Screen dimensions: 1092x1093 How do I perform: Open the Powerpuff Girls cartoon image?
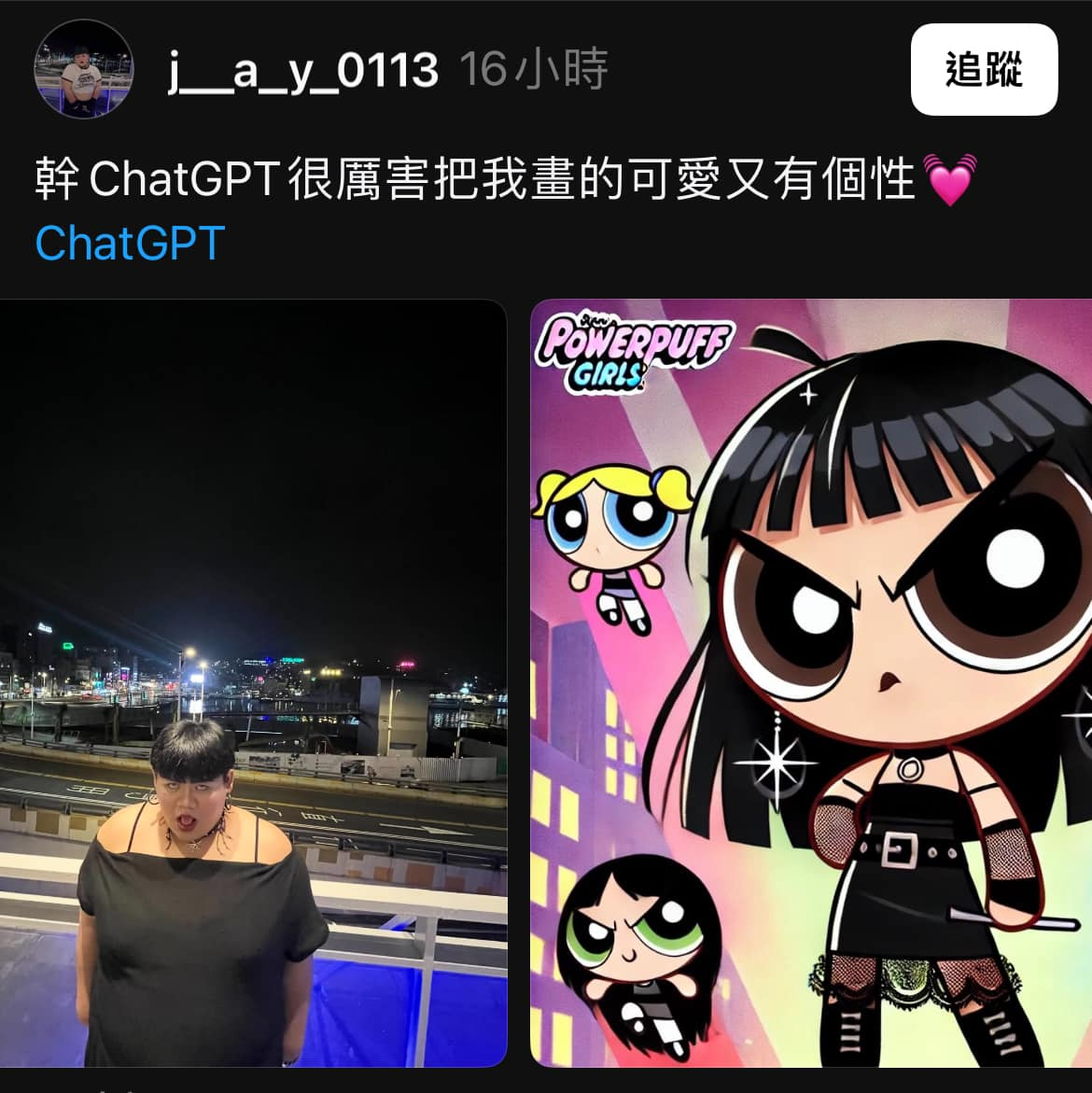tap(810, 682)
